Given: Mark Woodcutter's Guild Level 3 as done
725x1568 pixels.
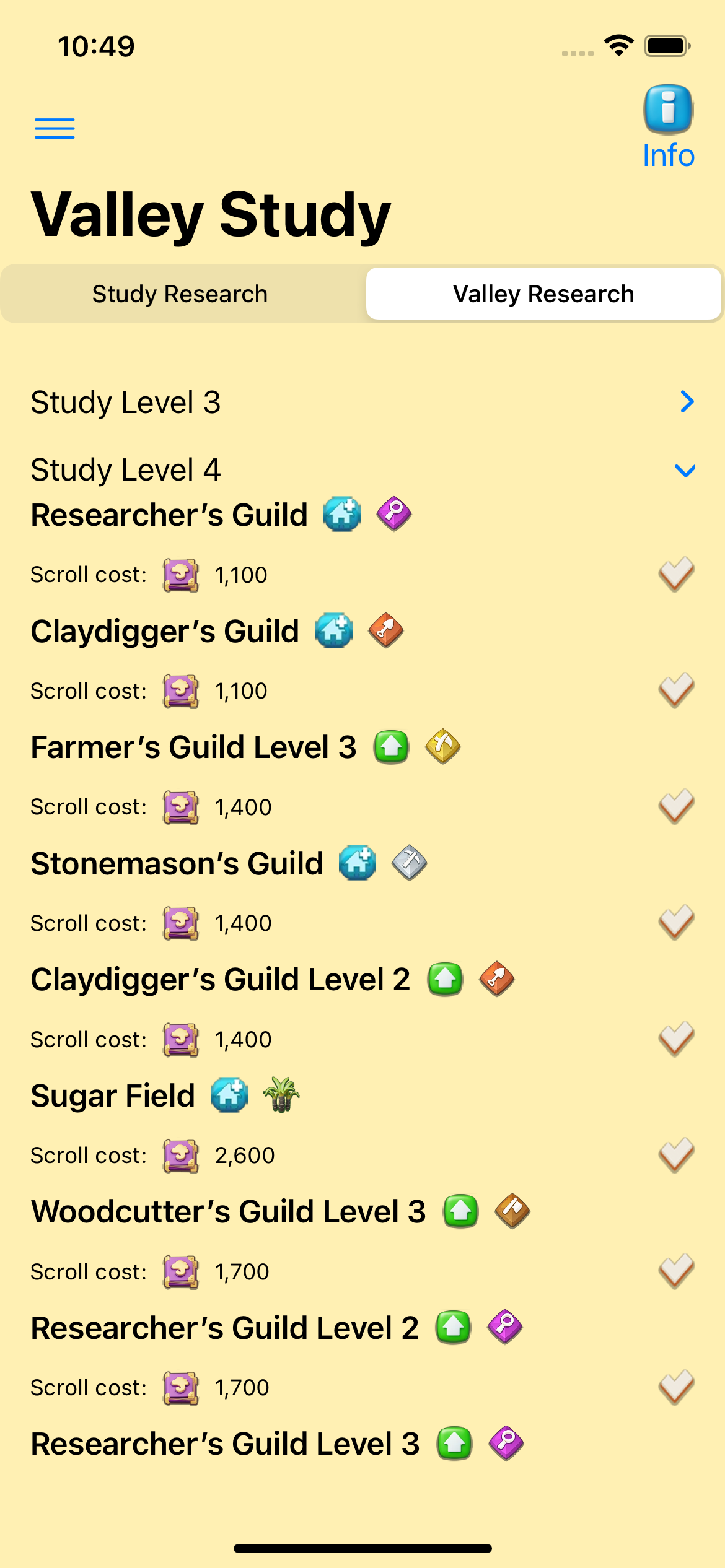Looking at the screenshot, I should [x=676, y=1271].
